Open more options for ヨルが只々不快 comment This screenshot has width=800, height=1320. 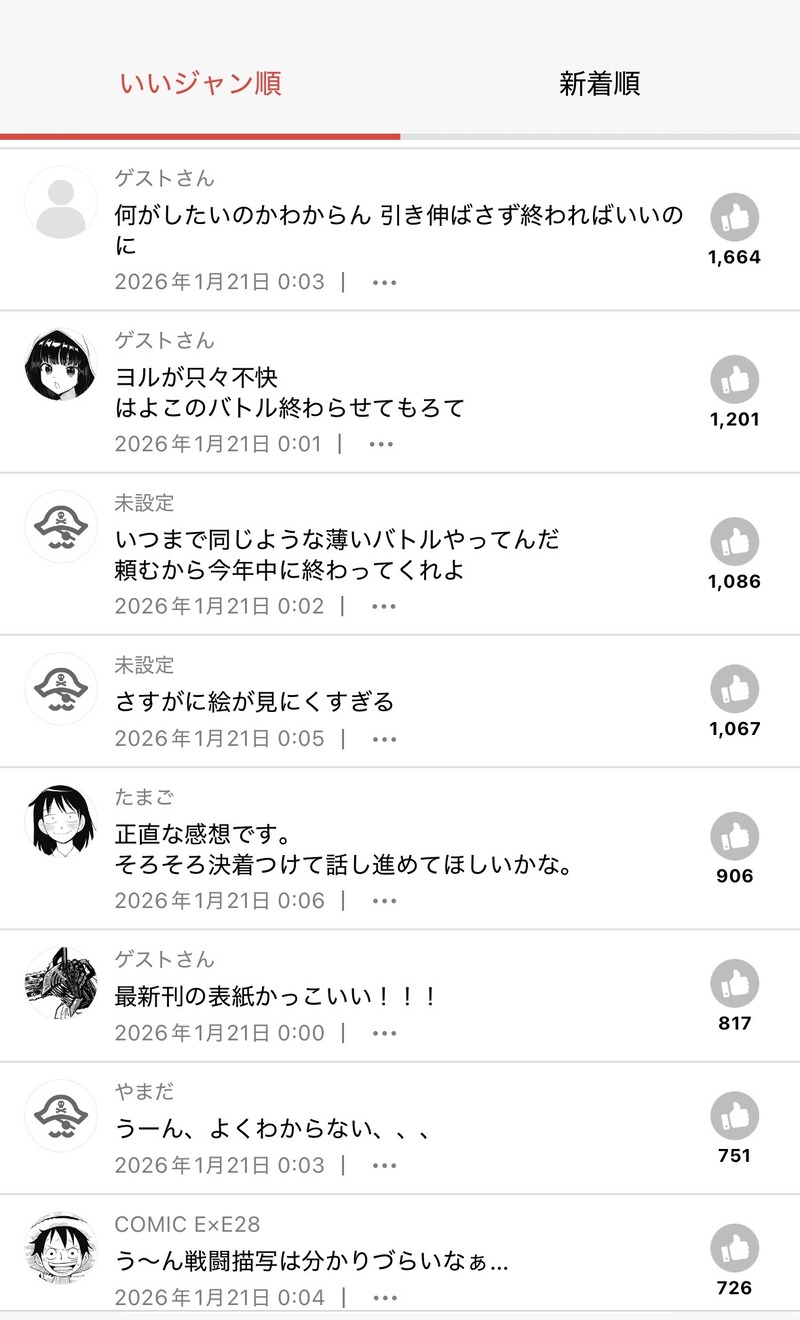tap(381, 444)
